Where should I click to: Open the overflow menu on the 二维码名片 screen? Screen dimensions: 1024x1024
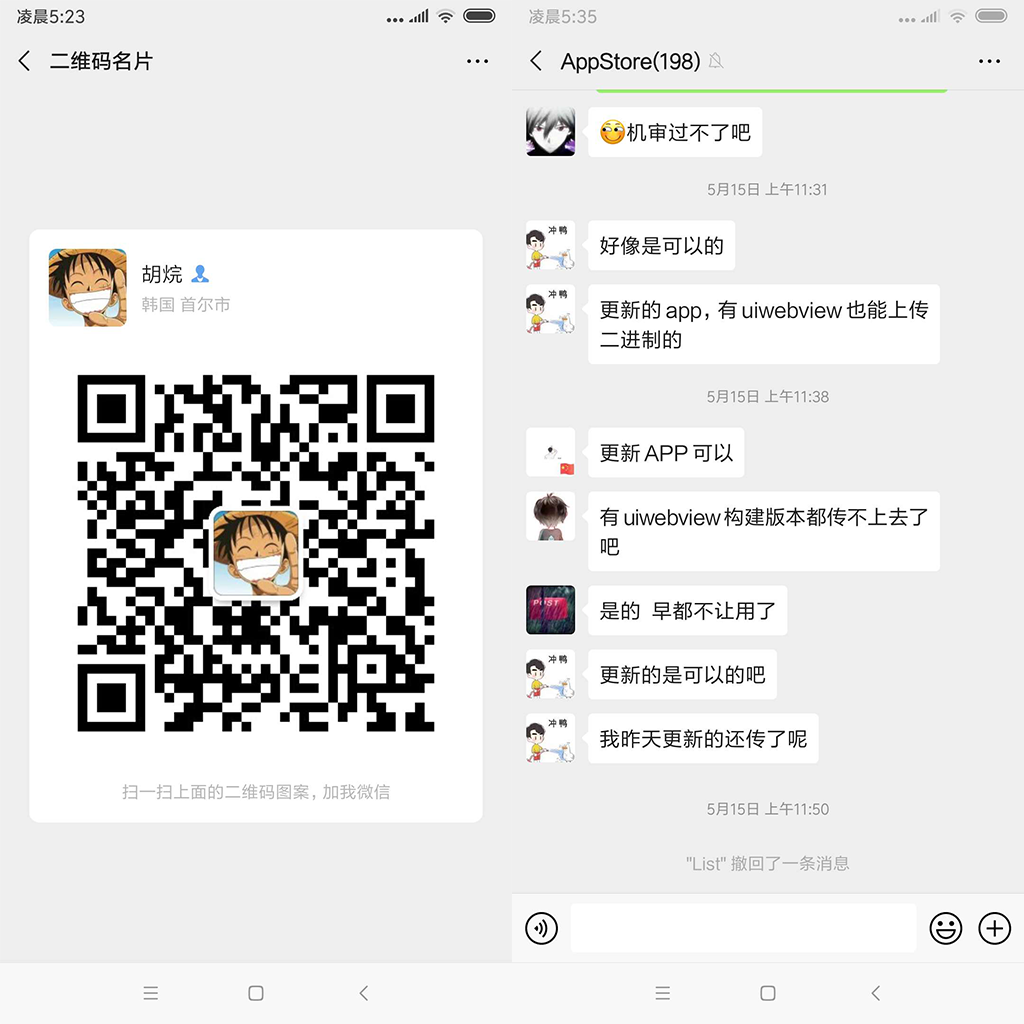click(478, 61)
